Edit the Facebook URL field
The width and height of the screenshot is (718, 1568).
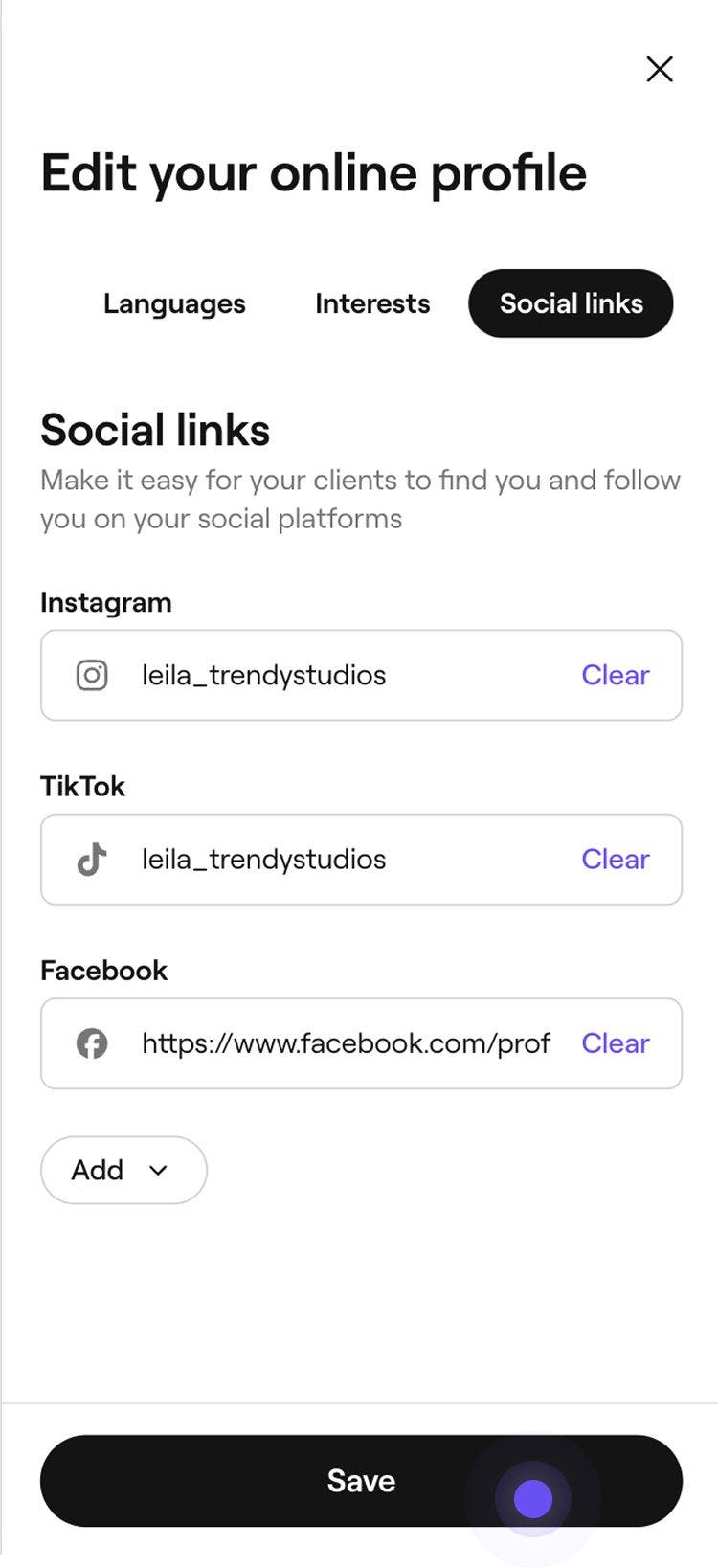pos(345,1043)
